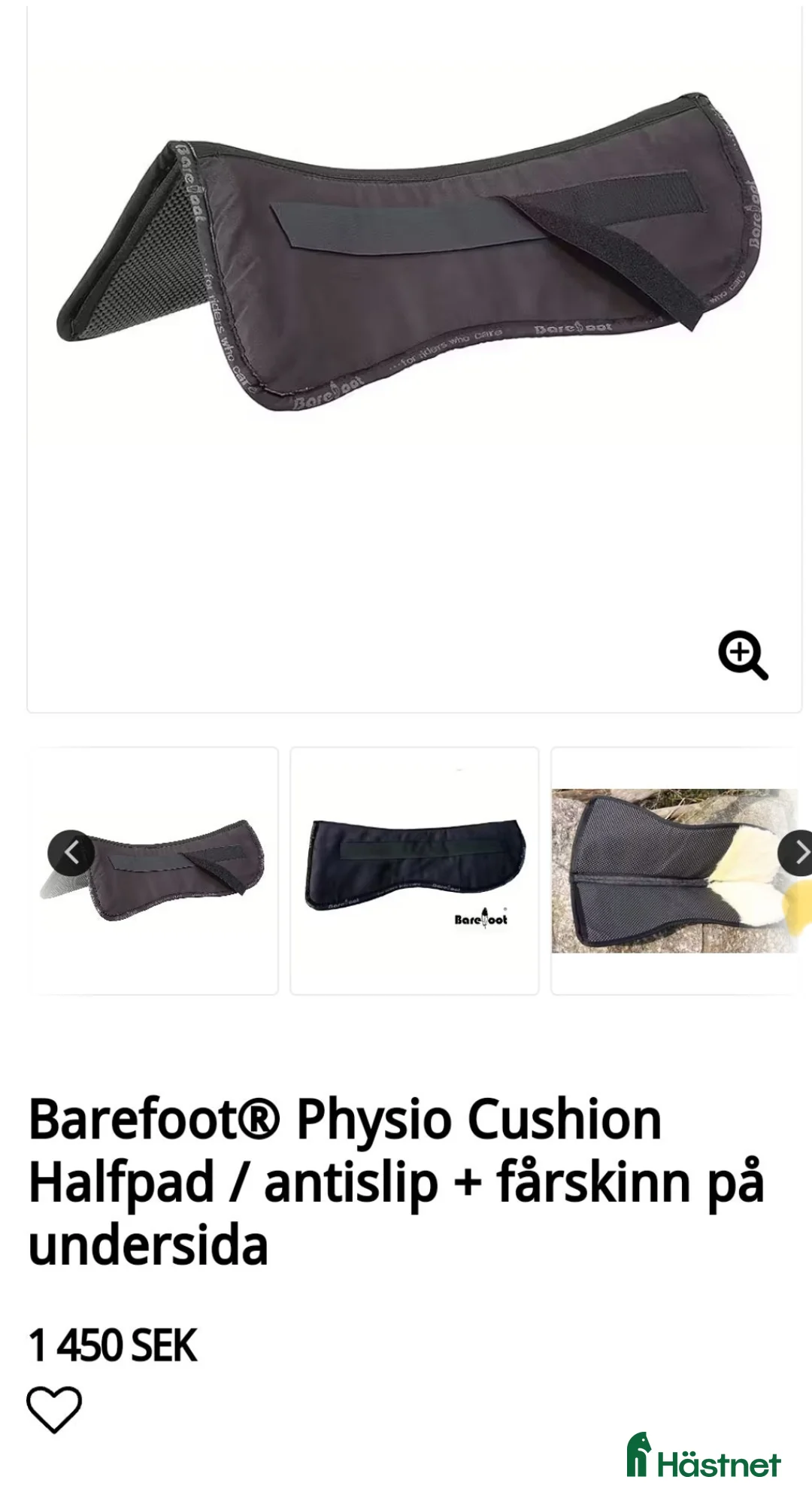The height and width of the screenshot is (1504, 812).
Task: Show next thumbnails in carousel
Action: 797,853
